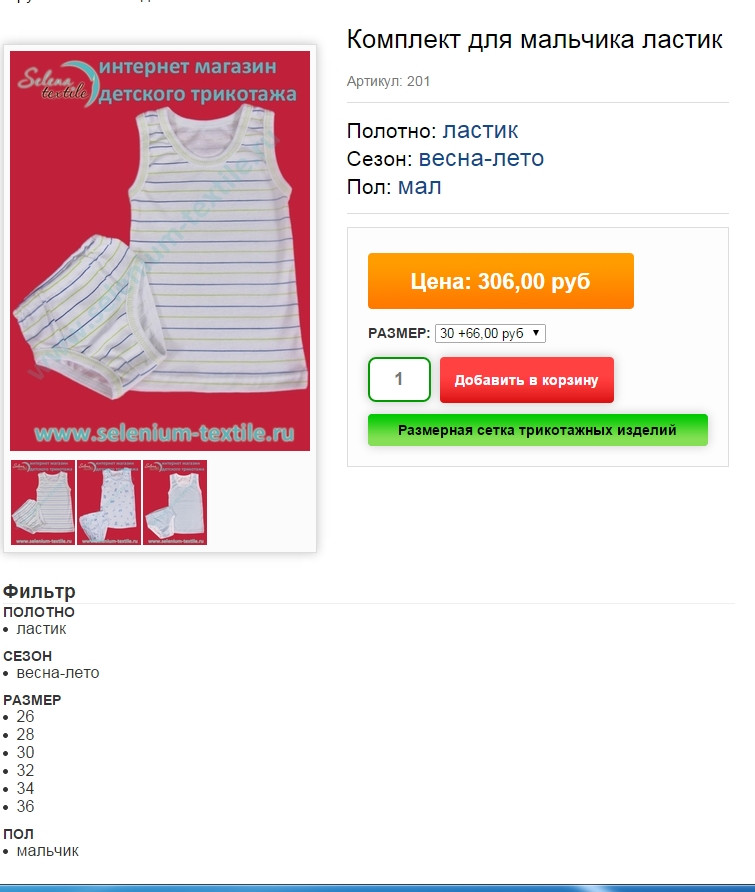This screenshot has width=755, height=892.
Task: Filter by size 36
Action: click(25, 807)
